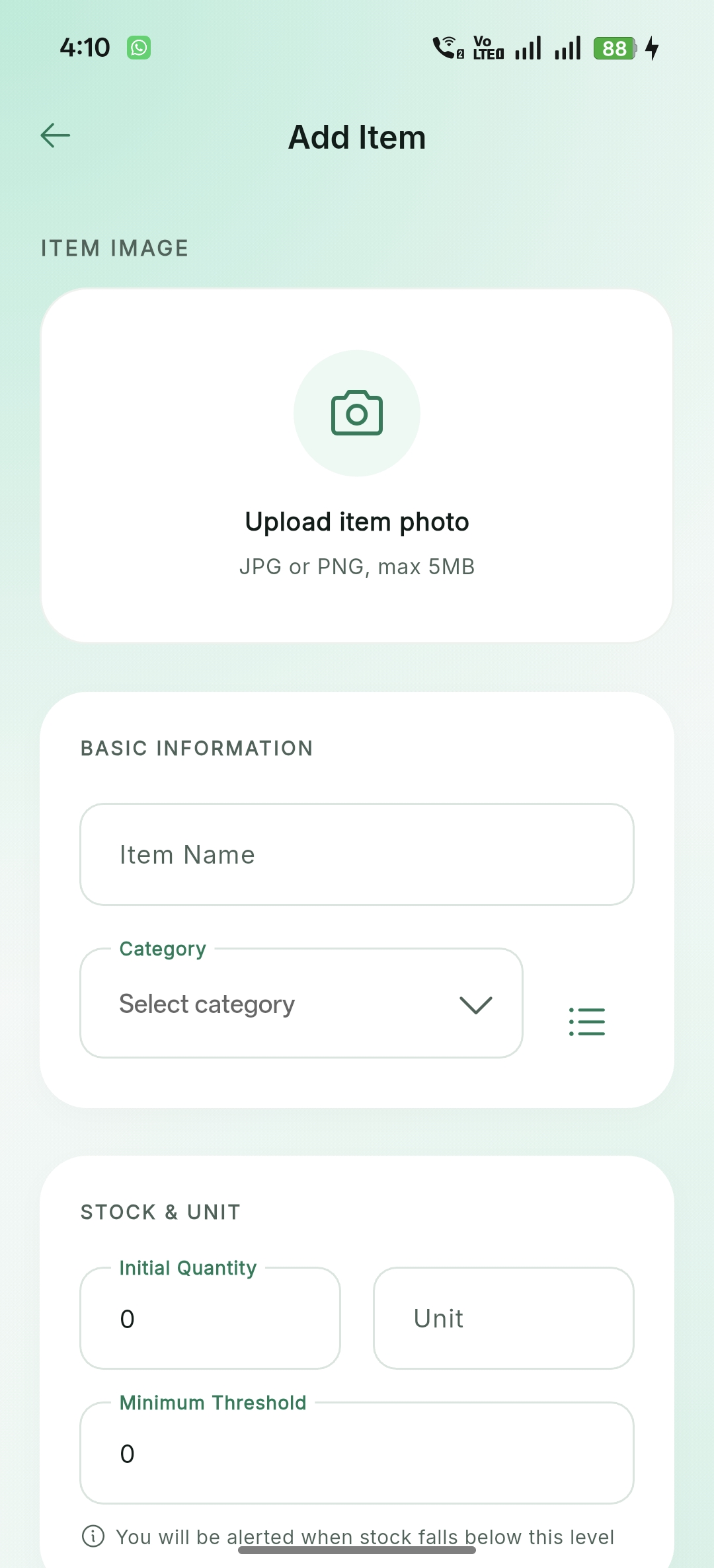714x1568 pixels.
Task: Focus the Item Name input field
Action: [x=357, y=854]
